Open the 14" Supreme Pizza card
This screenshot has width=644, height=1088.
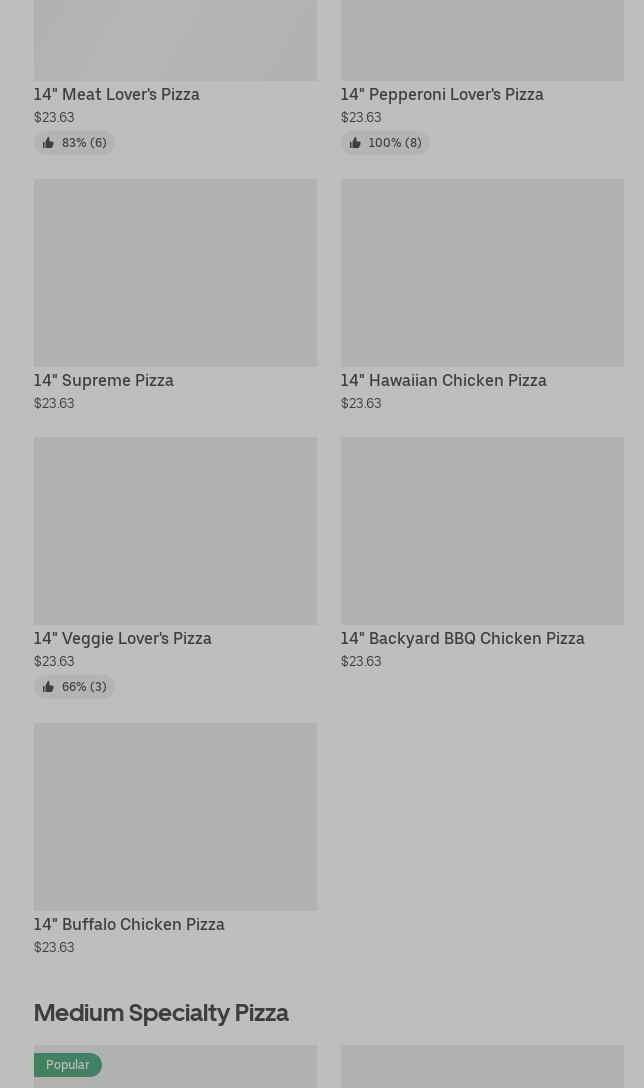(175, 296)
